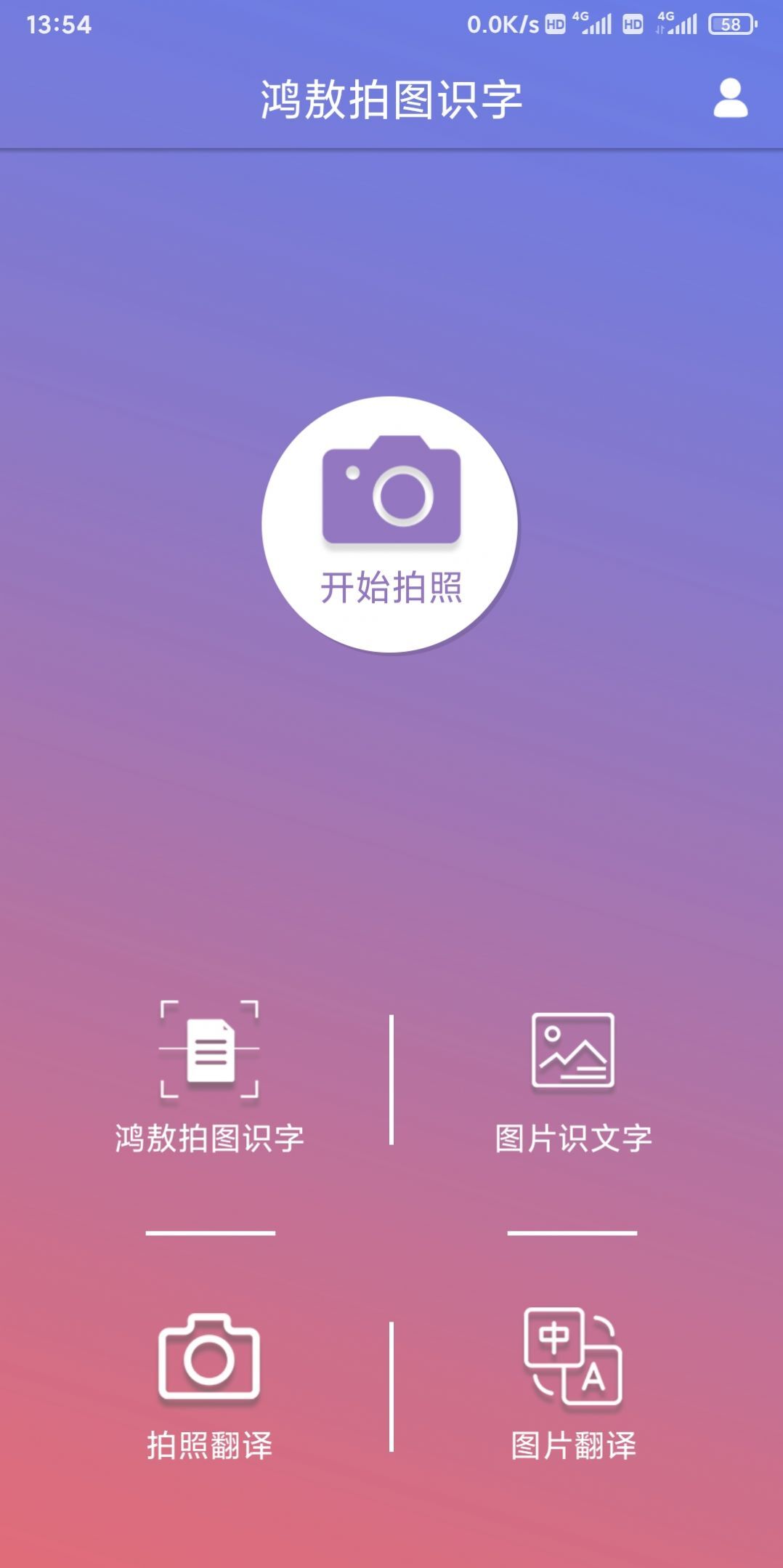
Task: Tap the clock showing 13:54
Action: coord(58,23)
